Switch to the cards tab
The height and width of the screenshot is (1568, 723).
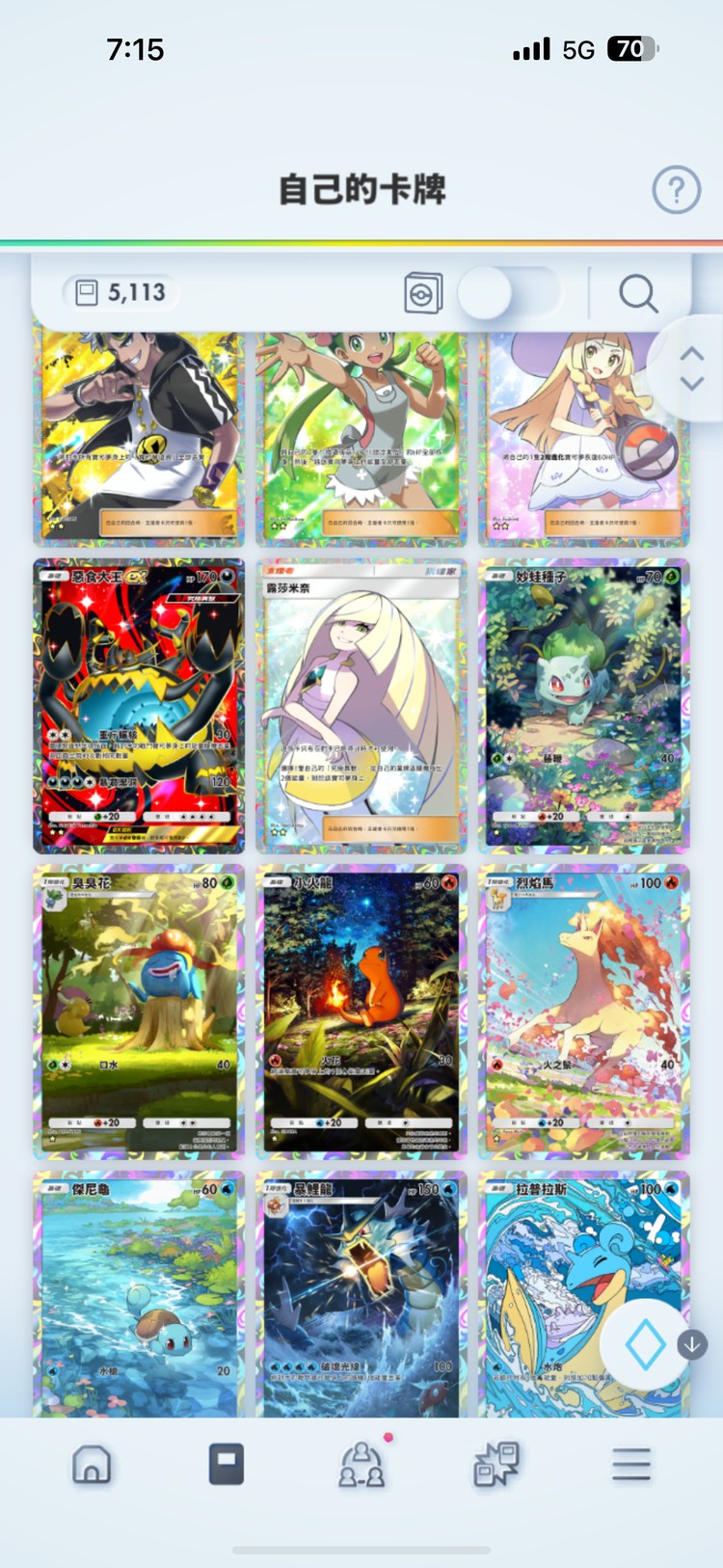tap(227, 1465)
